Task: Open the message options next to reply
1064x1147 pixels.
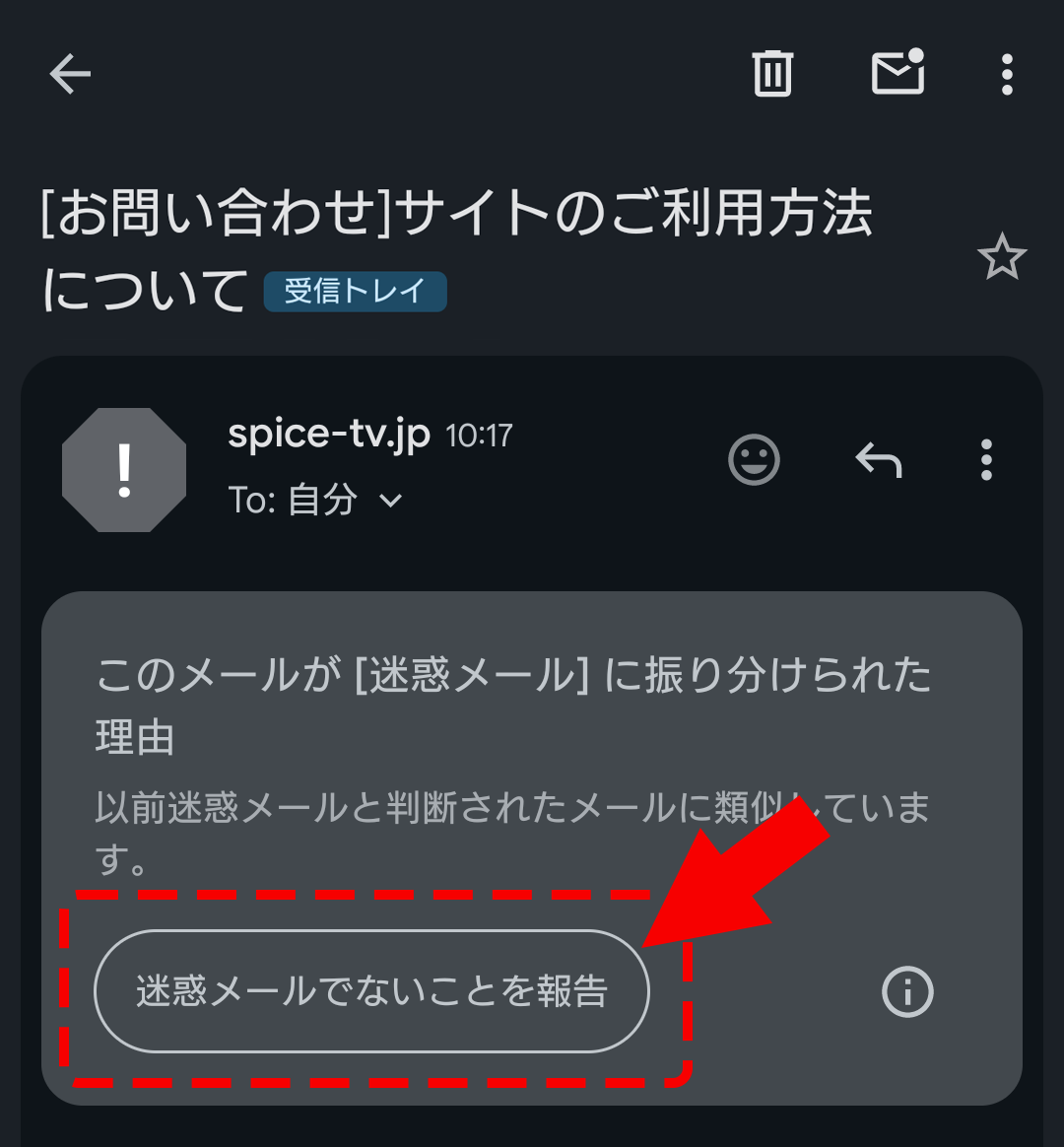Action: click(x=986, y=460)
